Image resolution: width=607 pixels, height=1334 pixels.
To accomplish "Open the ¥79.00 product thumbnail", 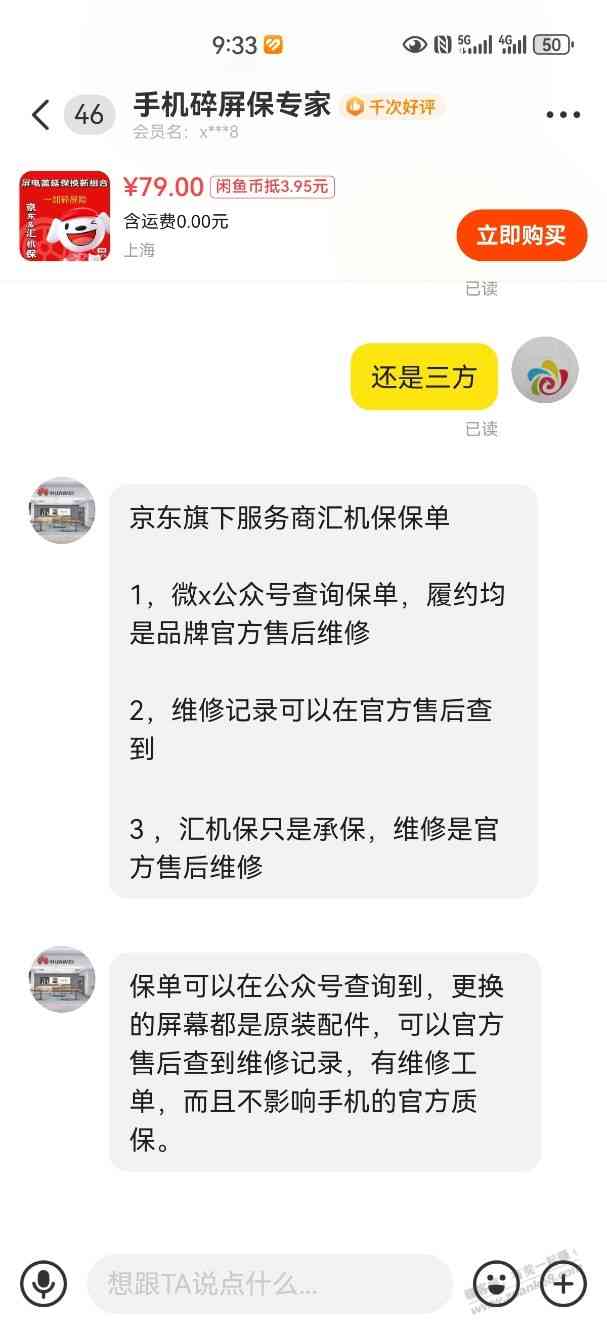I will pos(64,216).
